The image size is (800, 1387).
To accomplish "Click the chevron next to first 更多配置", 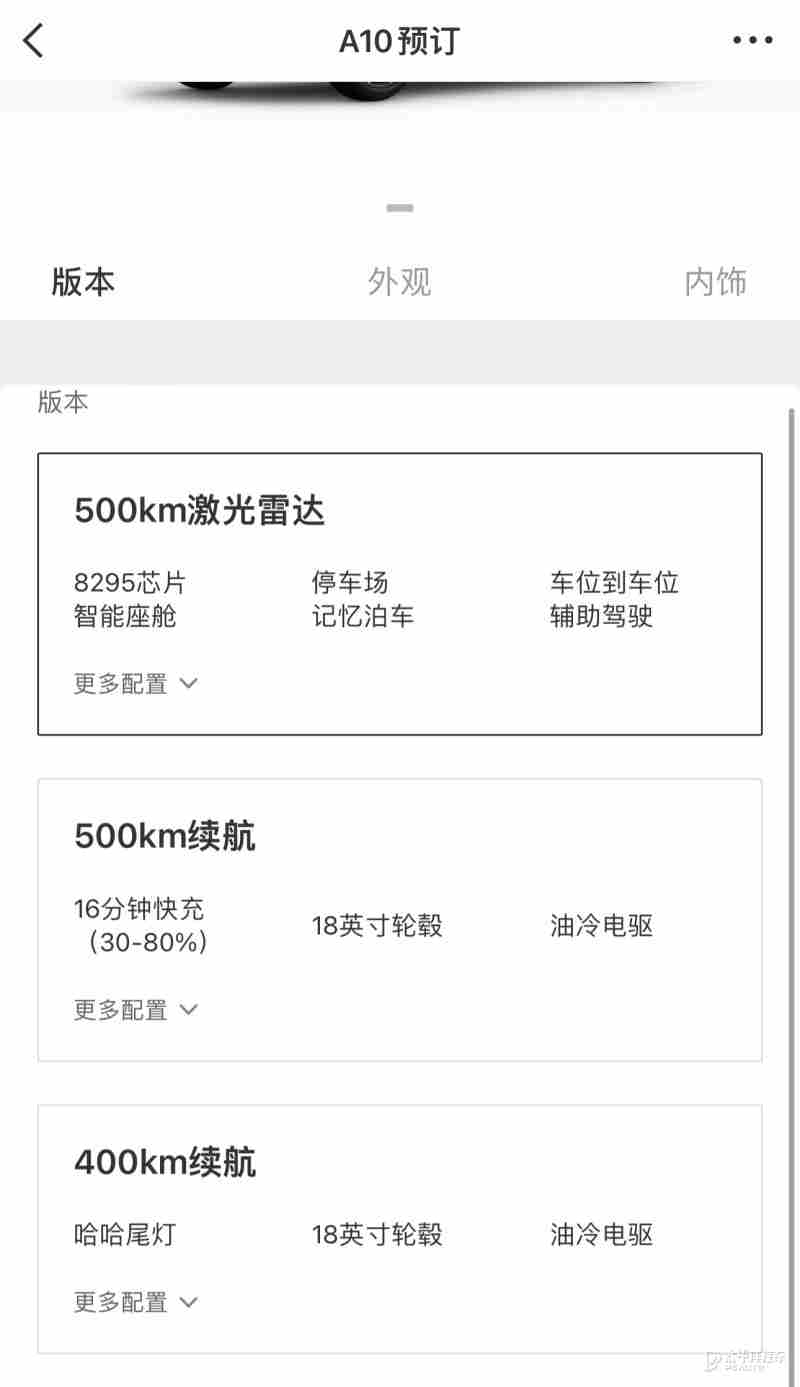I will tap(188, 684).
